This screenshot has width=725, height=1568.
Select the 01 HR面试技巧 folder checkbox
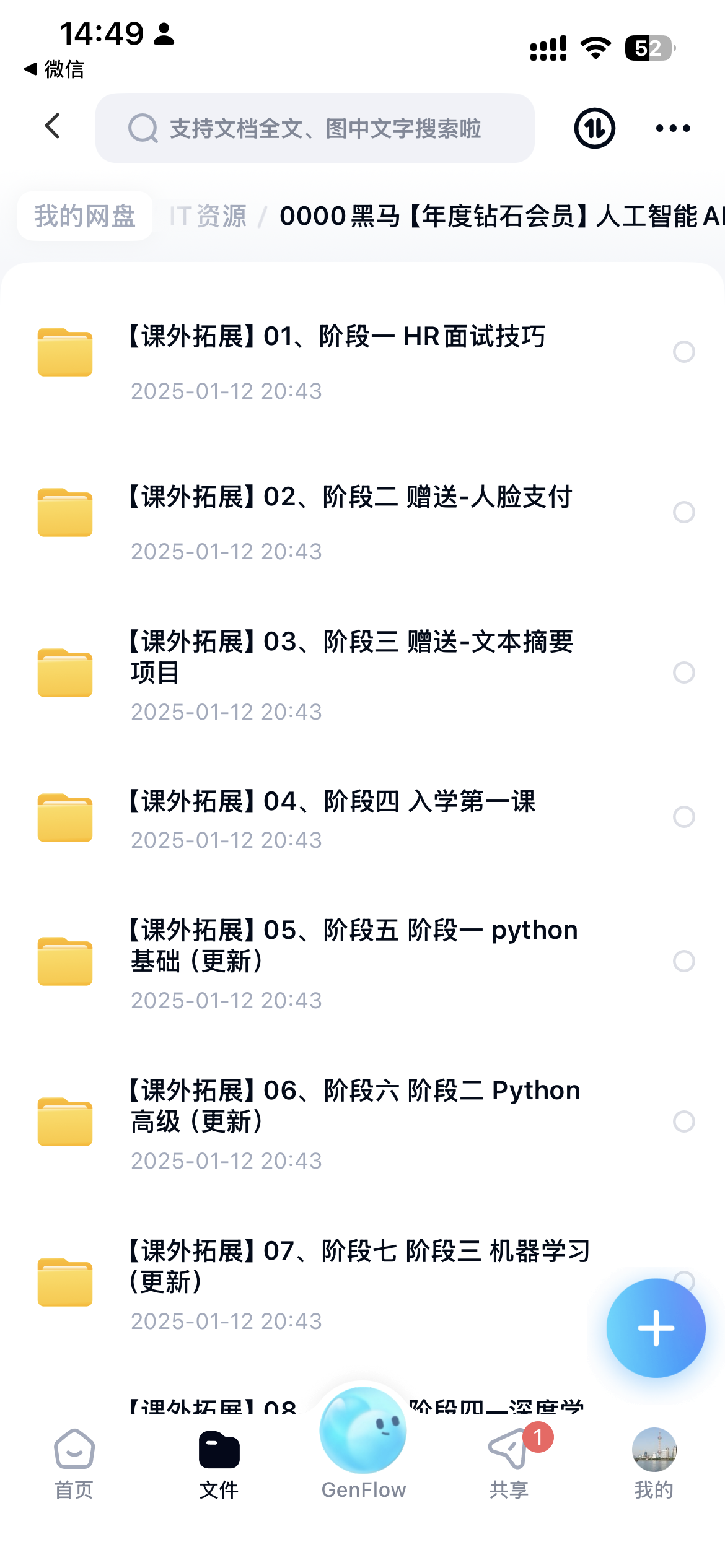coord(683,351)
